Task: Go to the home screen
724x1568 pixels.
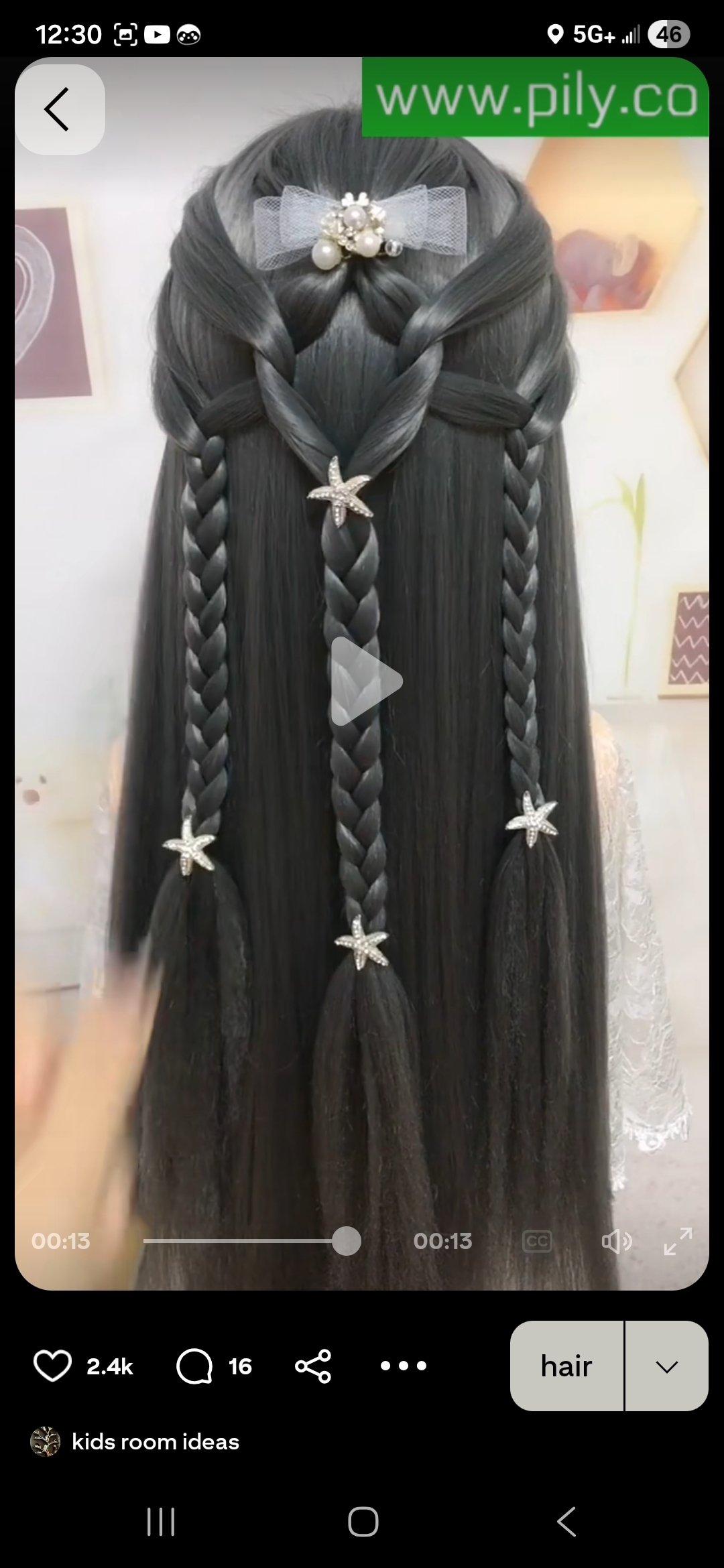Action: pos(363,1522)
